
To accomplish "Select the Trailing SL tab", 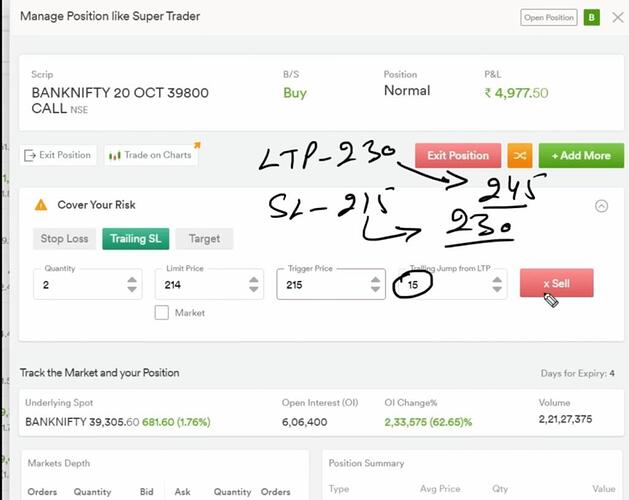I will click(134, 239).
